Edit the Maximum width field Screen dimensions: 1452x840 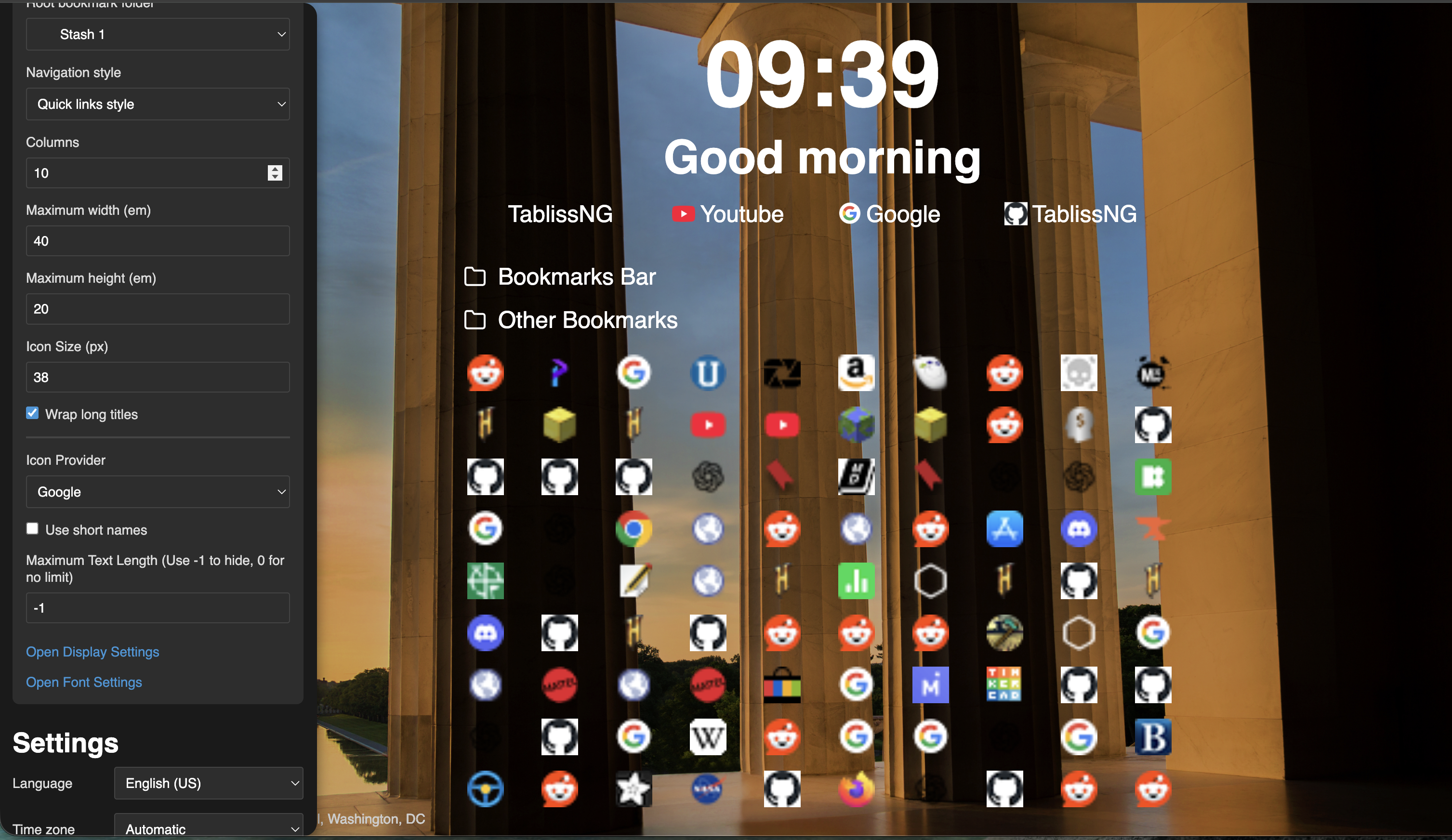[x=158, y=241]
